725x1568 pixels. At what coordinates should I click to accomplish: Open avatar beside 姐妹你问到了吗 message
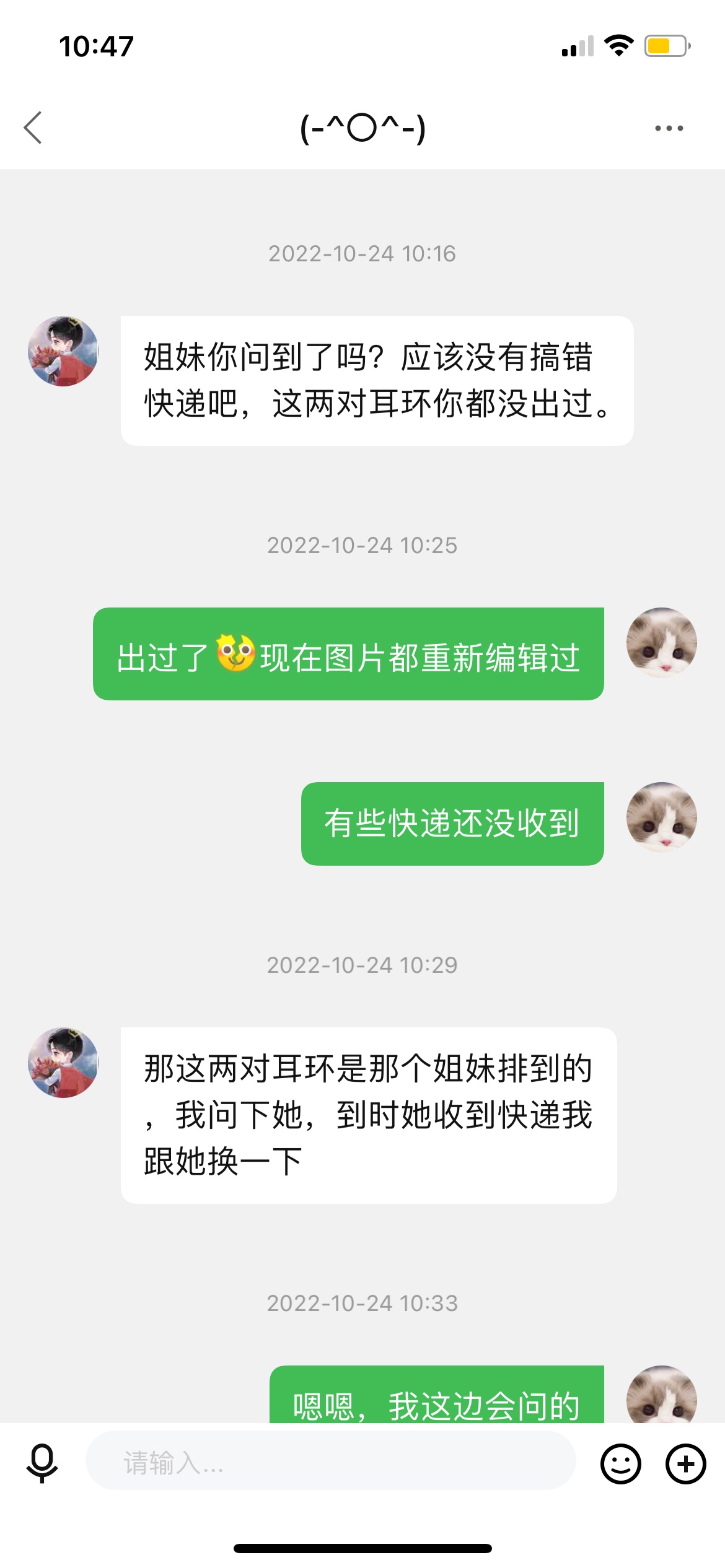pyautogui.click(x=63, y=351)
